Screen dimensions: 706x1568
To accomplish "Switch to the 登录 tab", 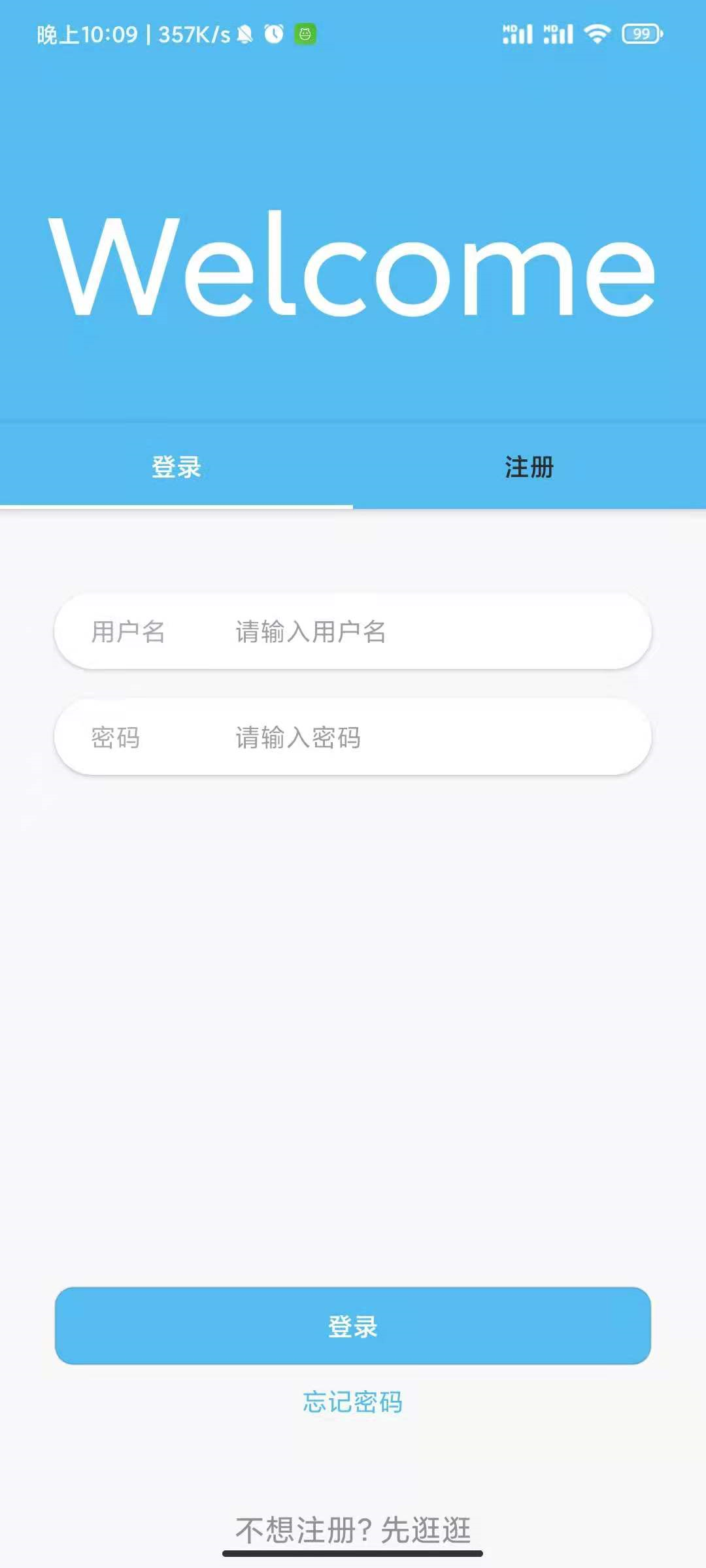I will click(x=176, y=467).
